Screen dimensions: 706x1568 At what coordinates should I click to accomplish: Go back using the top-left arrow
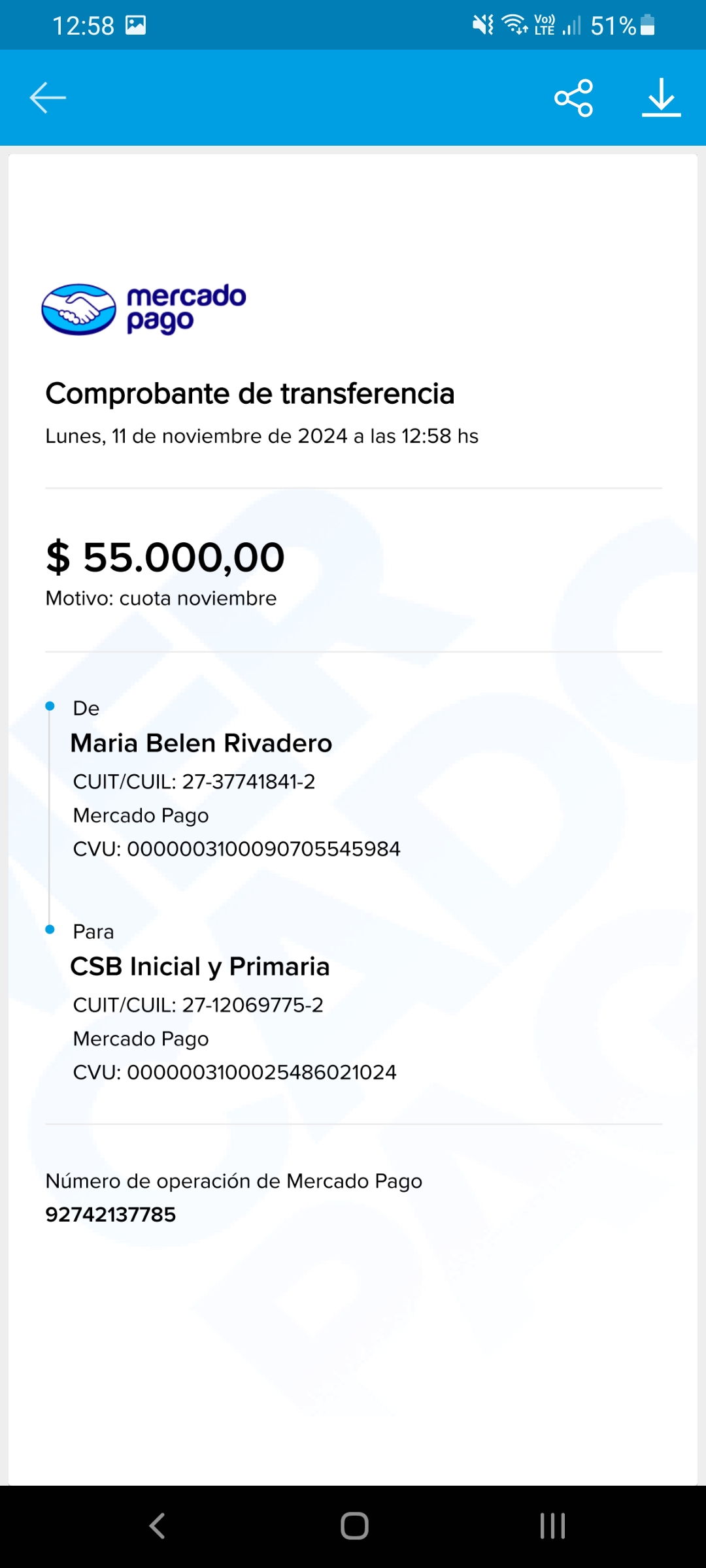(48, 98)
